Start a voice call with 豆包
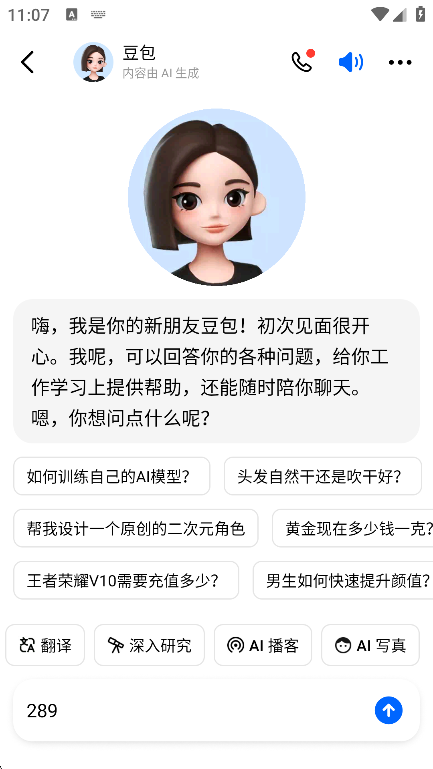Screen dimensions: 433x769 coord(302,61)
